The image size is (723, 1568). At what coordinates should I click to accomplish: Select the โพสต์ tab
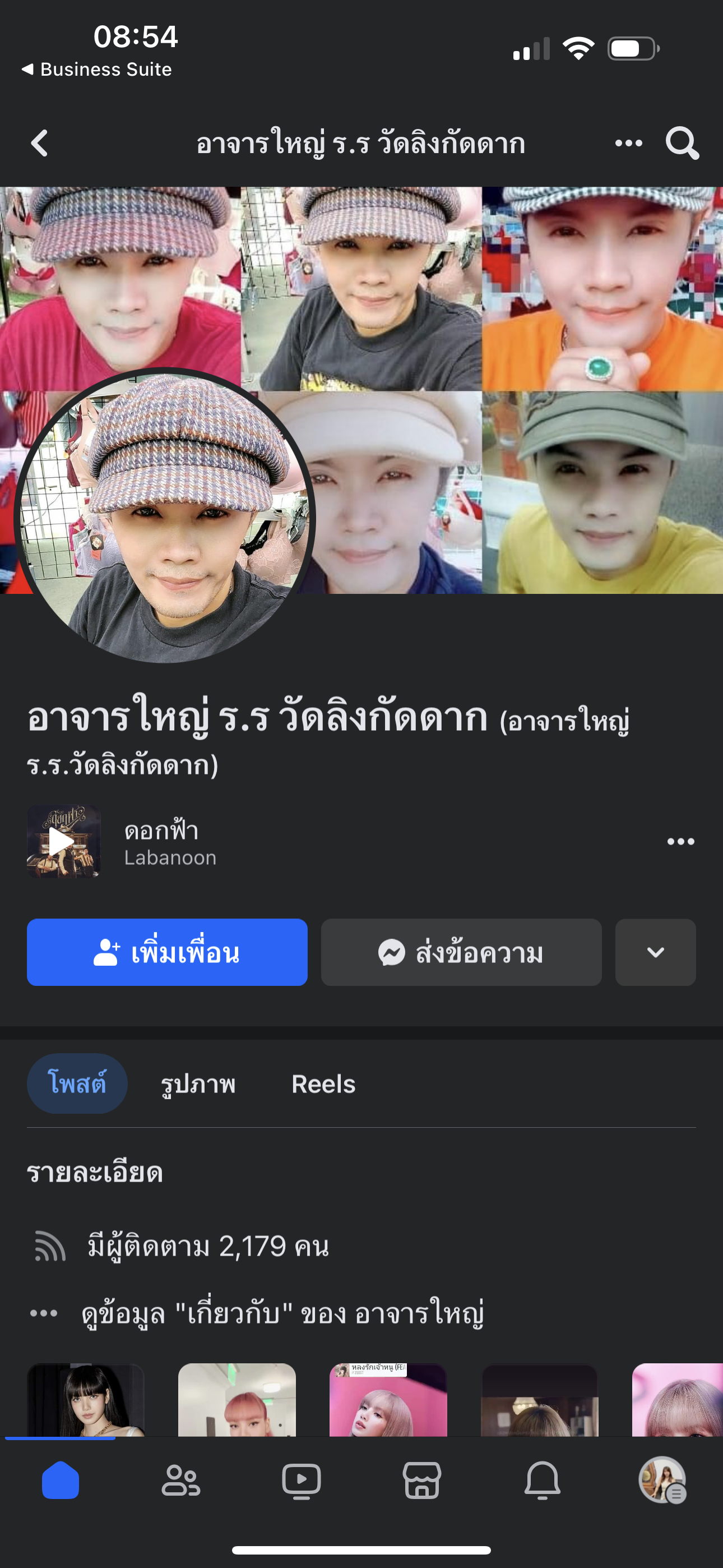click(x=77, y=1083)
